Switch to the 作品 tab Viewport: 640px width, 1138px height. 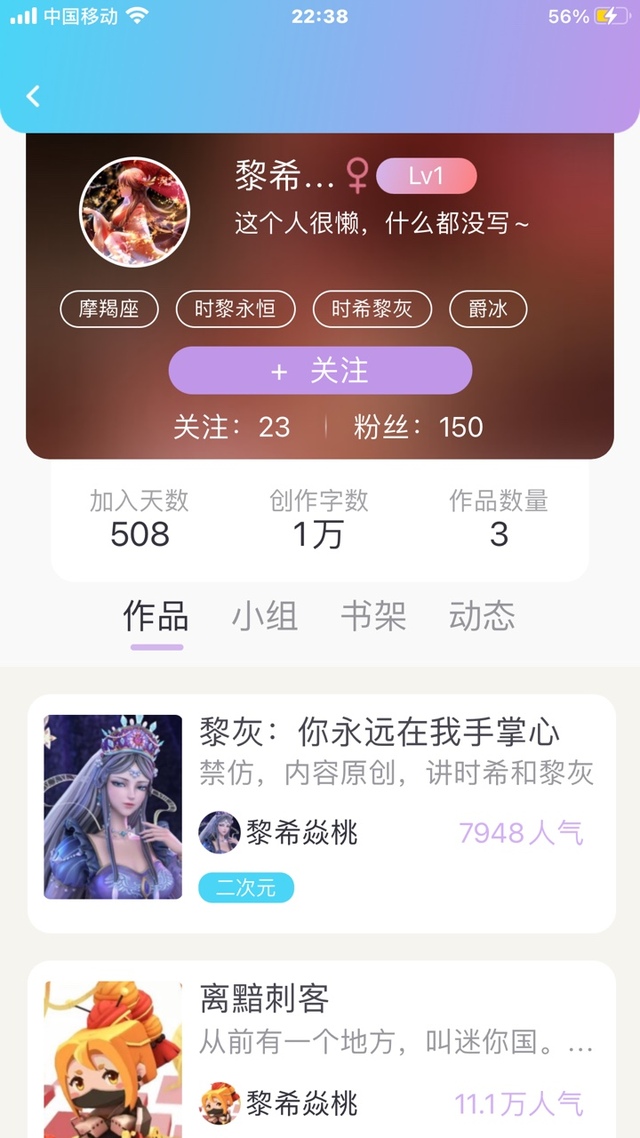(156, 616)
